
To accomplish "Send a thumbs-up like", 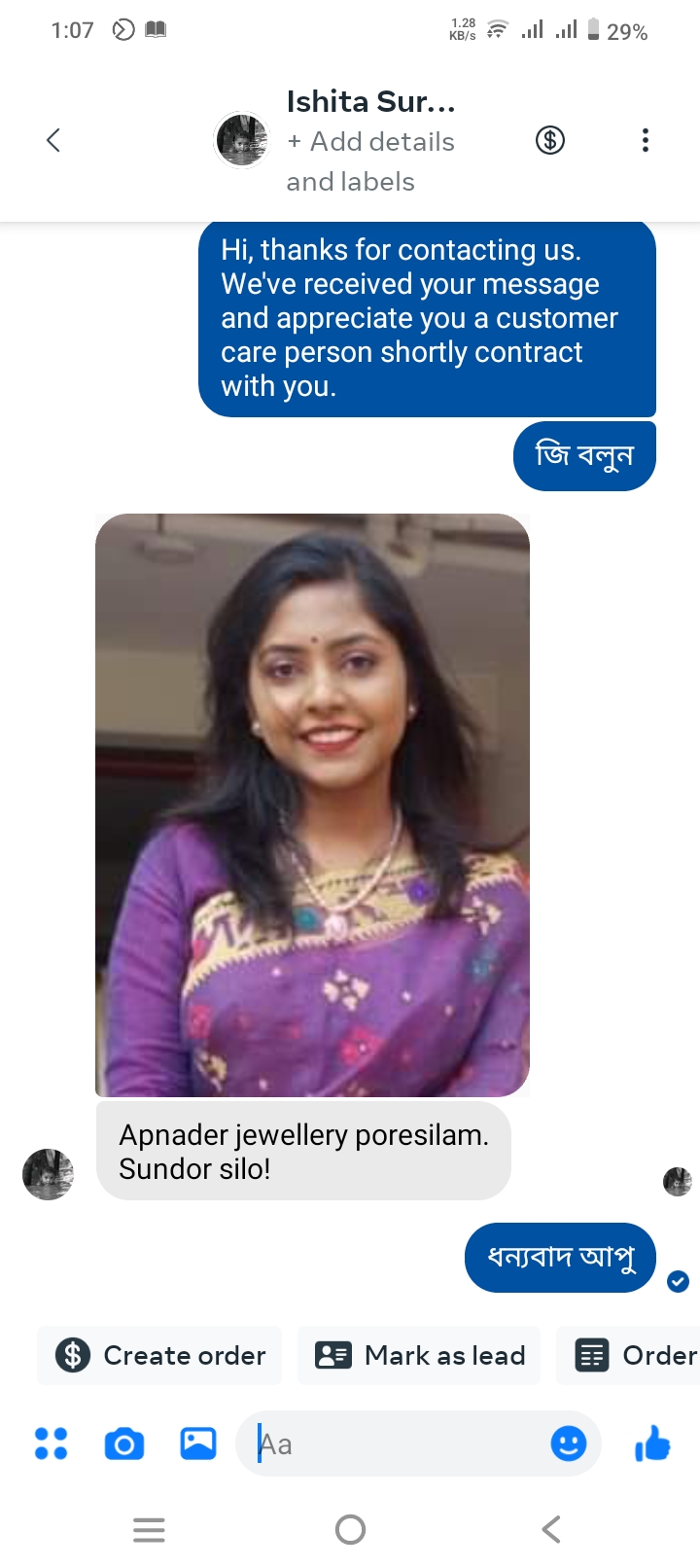I will coord(652,1443).
